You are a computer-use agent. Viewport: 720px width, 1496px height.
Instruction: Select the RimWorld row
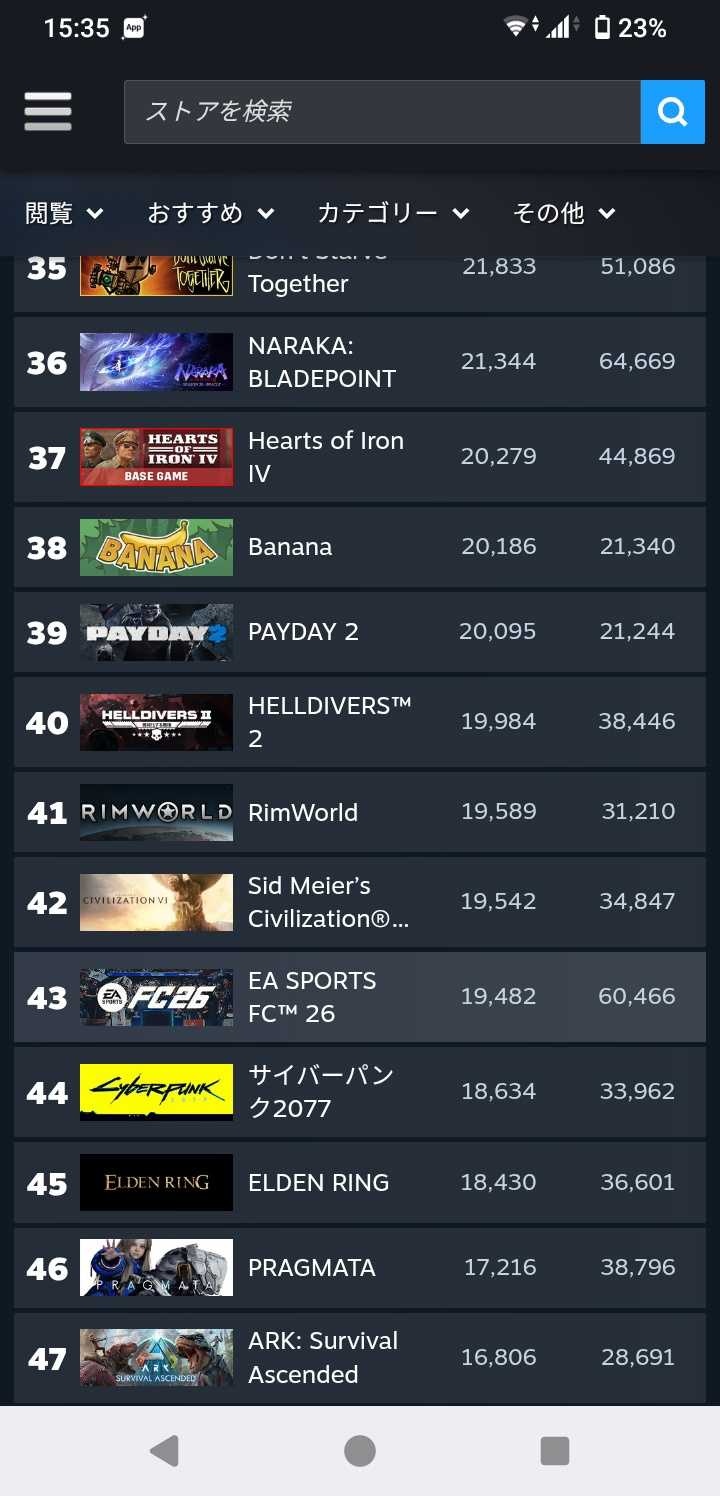pos(303,812)
